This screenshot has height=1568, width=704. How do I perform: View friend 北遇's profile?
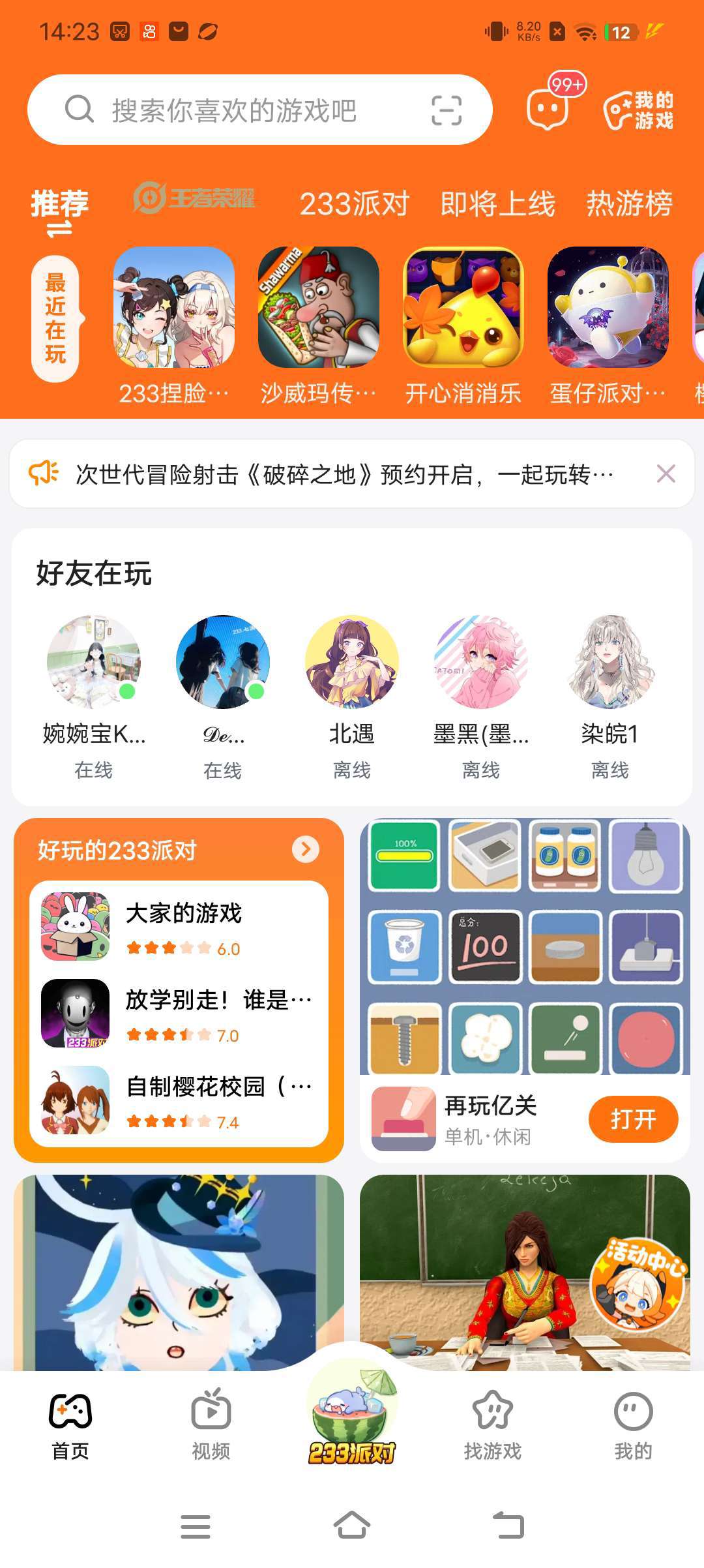point(351,663)
